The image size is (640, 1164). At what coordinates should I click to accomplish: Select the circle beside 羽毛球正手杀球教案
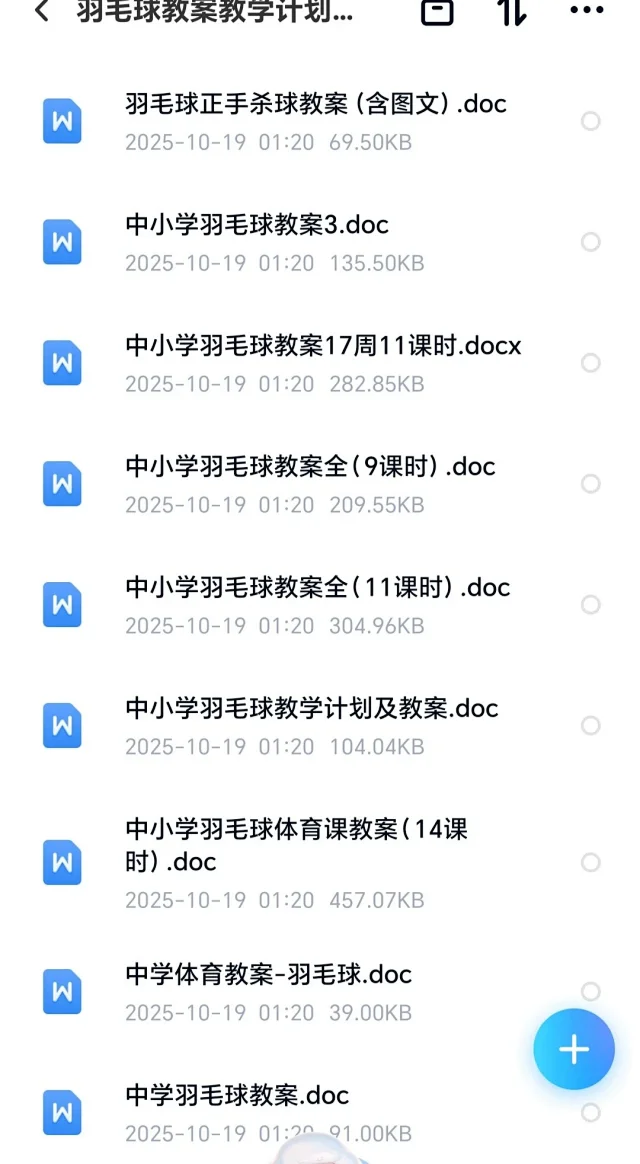point(591,121)
